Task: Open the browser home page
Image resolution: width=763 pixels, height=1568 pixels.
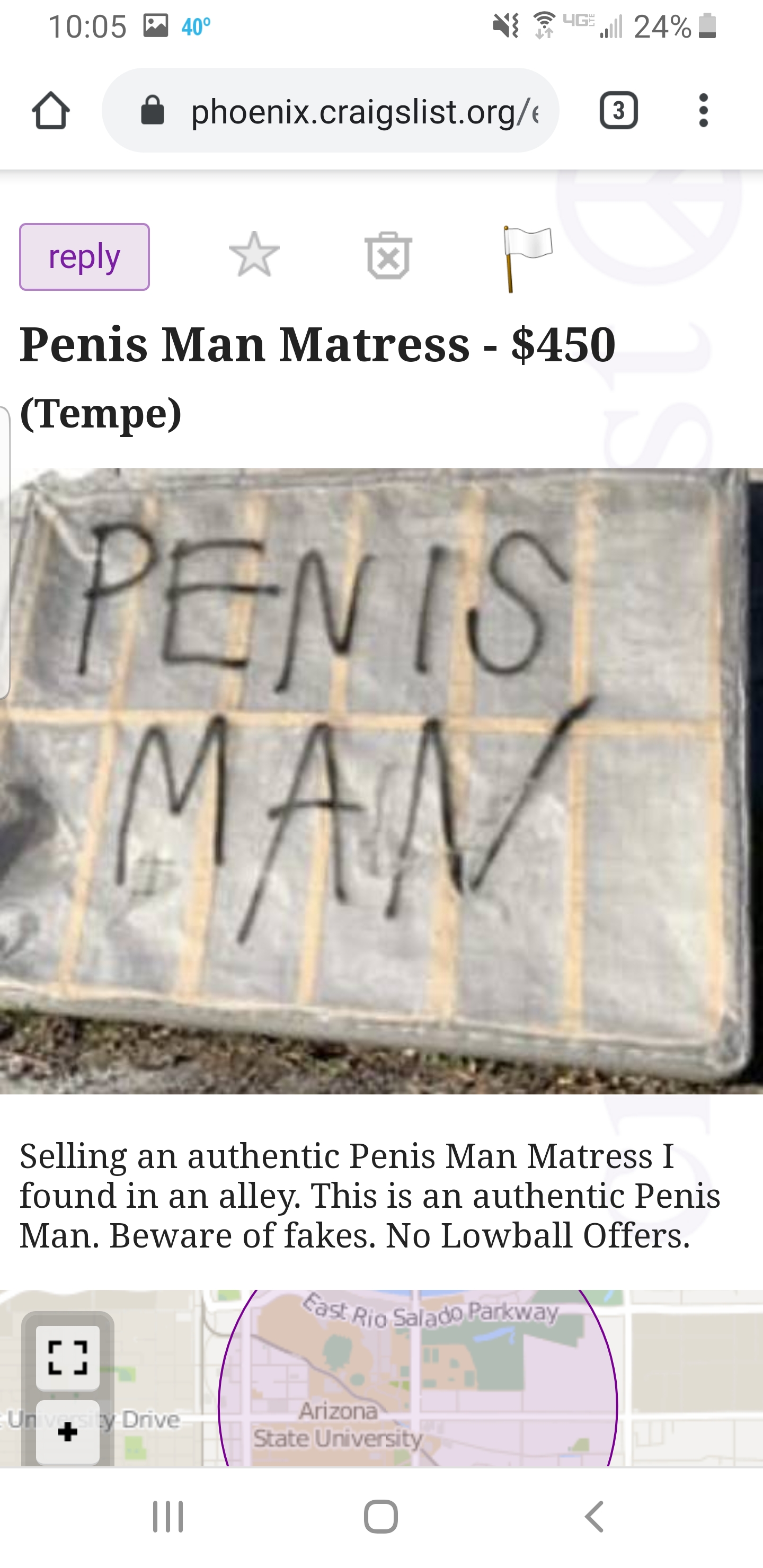Action: [x=50, y=111]
